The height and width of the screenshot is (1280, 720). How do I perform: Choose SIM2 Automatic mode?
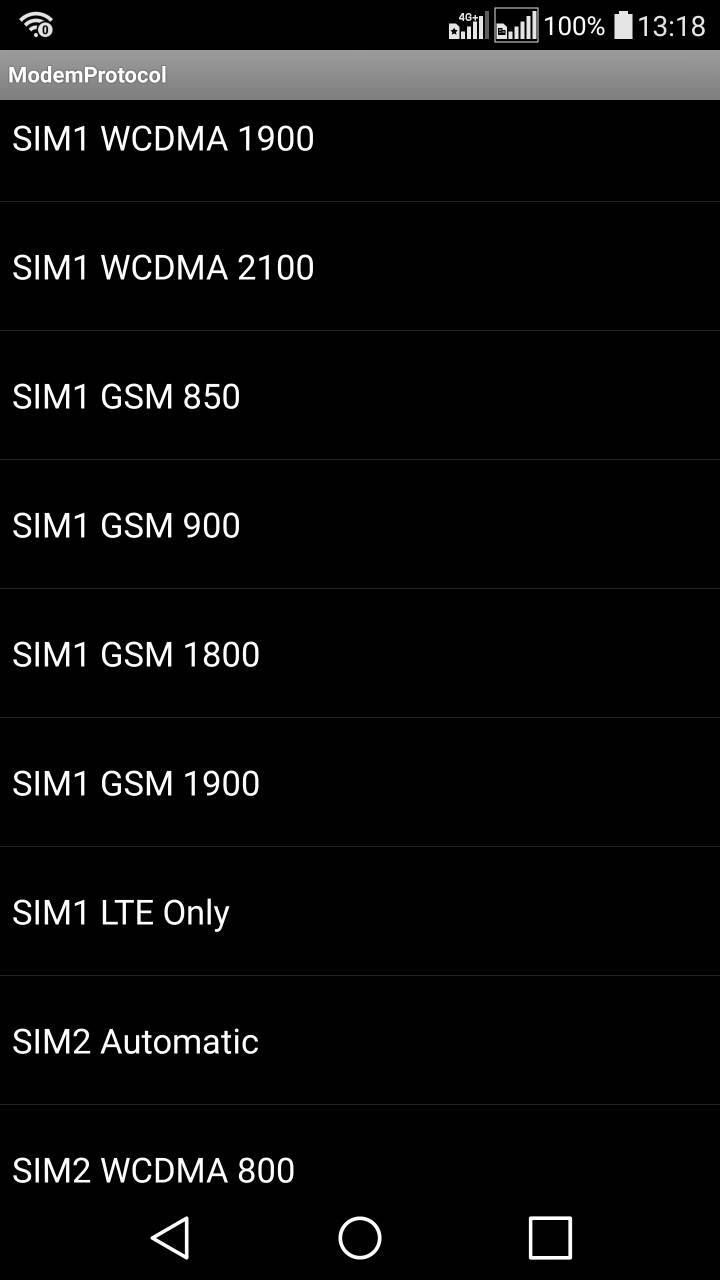(x=360, y=1041)
